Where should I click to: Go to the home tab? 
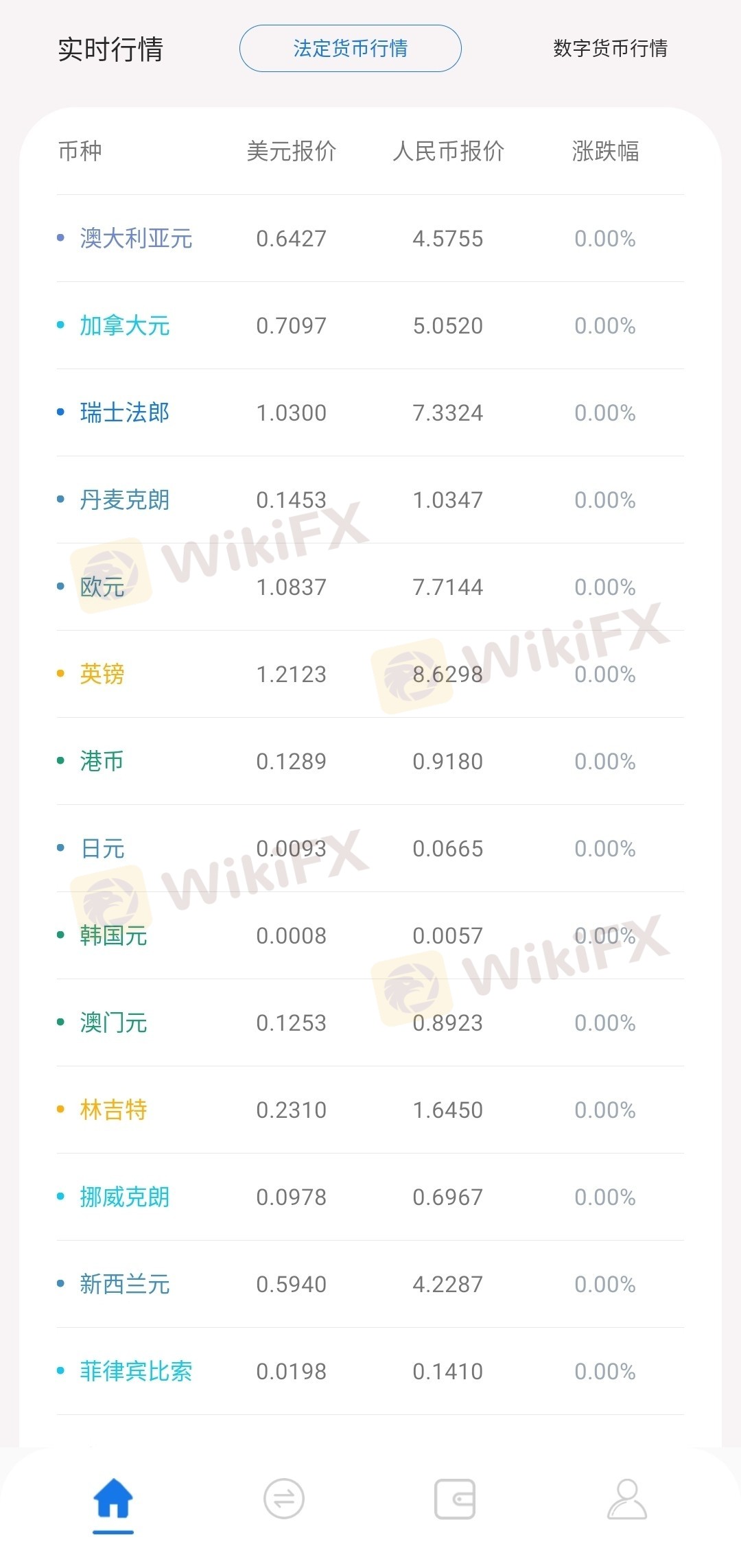point(113,1499)
